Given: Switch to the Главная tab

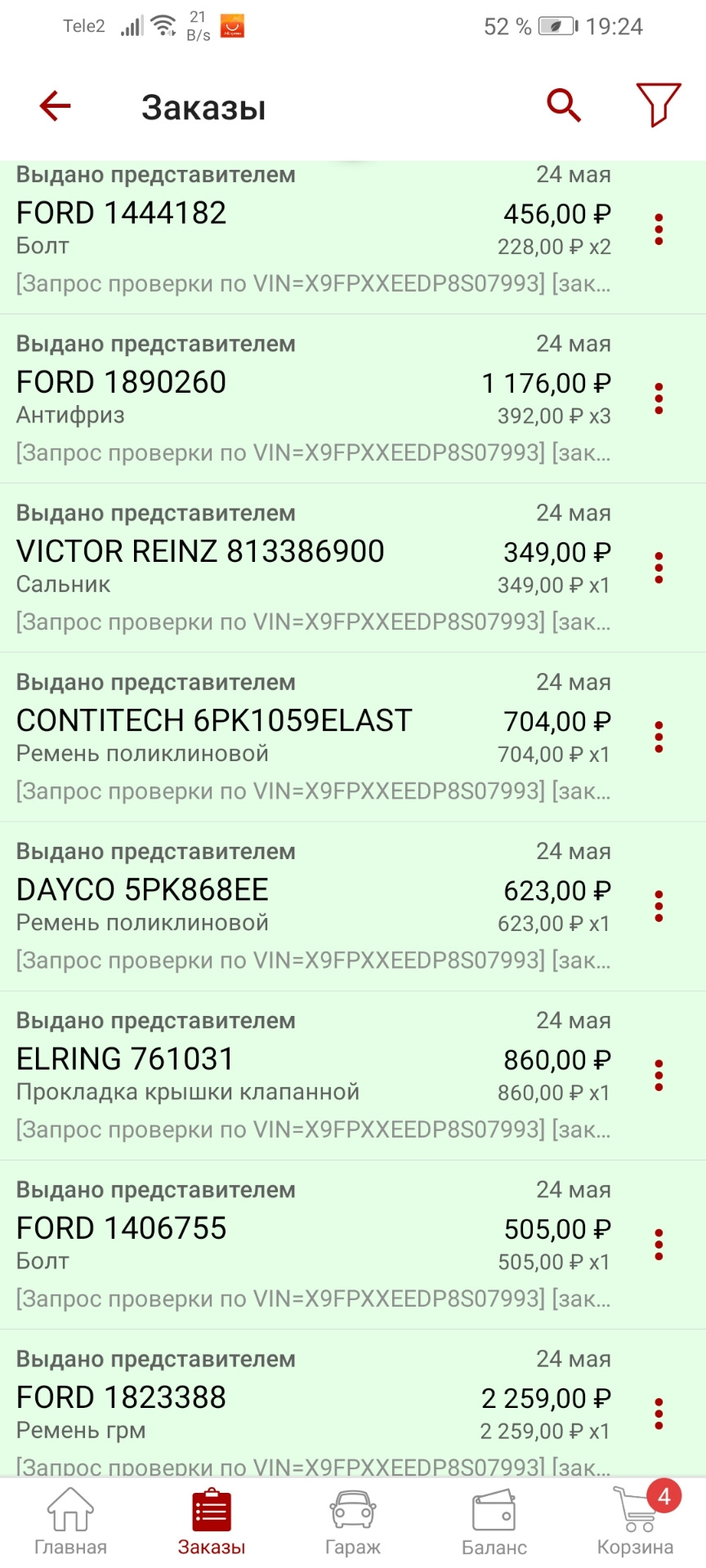Looking at the screenshot, I should [x=70, y=1522].
